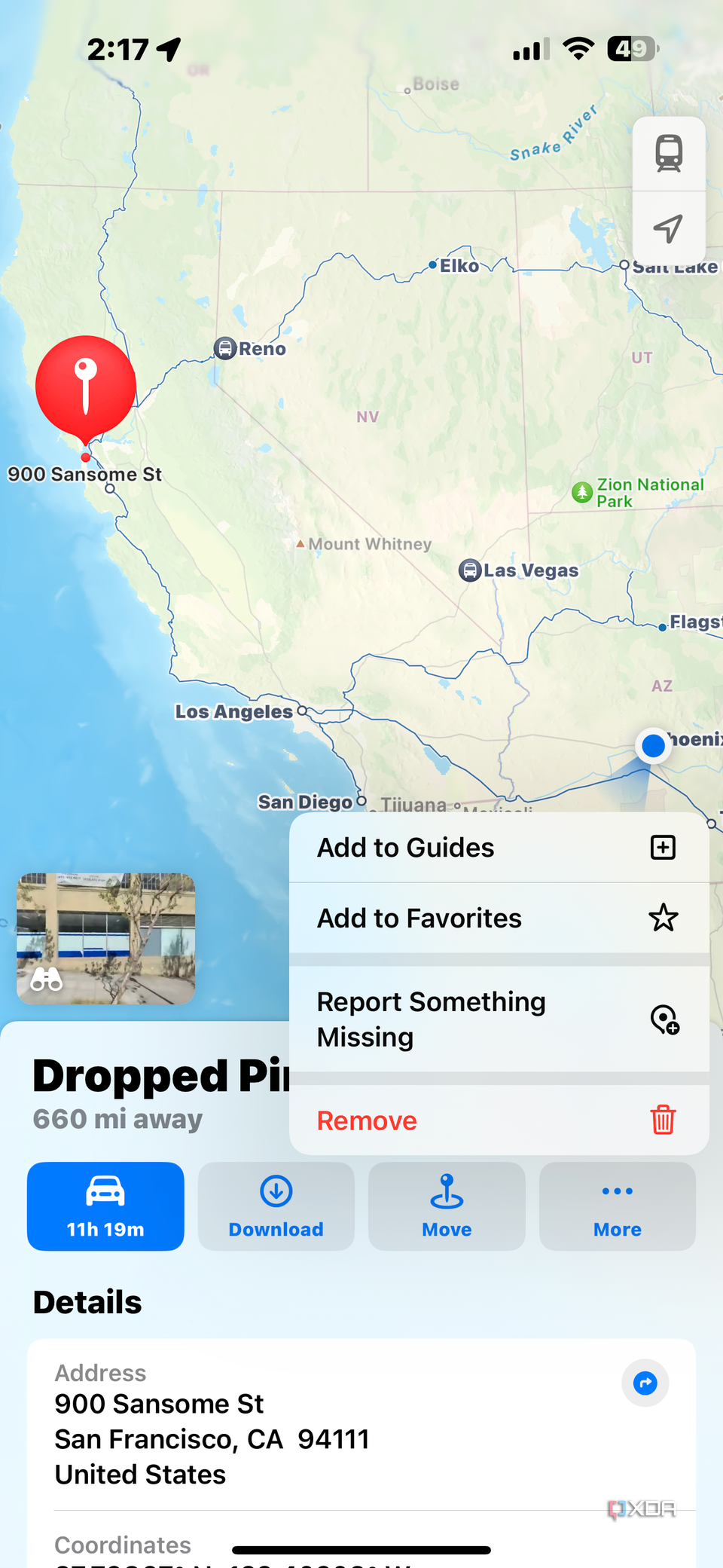Select Add to Guides menu option
The width and height of the screenshot is (723, 1568).
[404, 847]
